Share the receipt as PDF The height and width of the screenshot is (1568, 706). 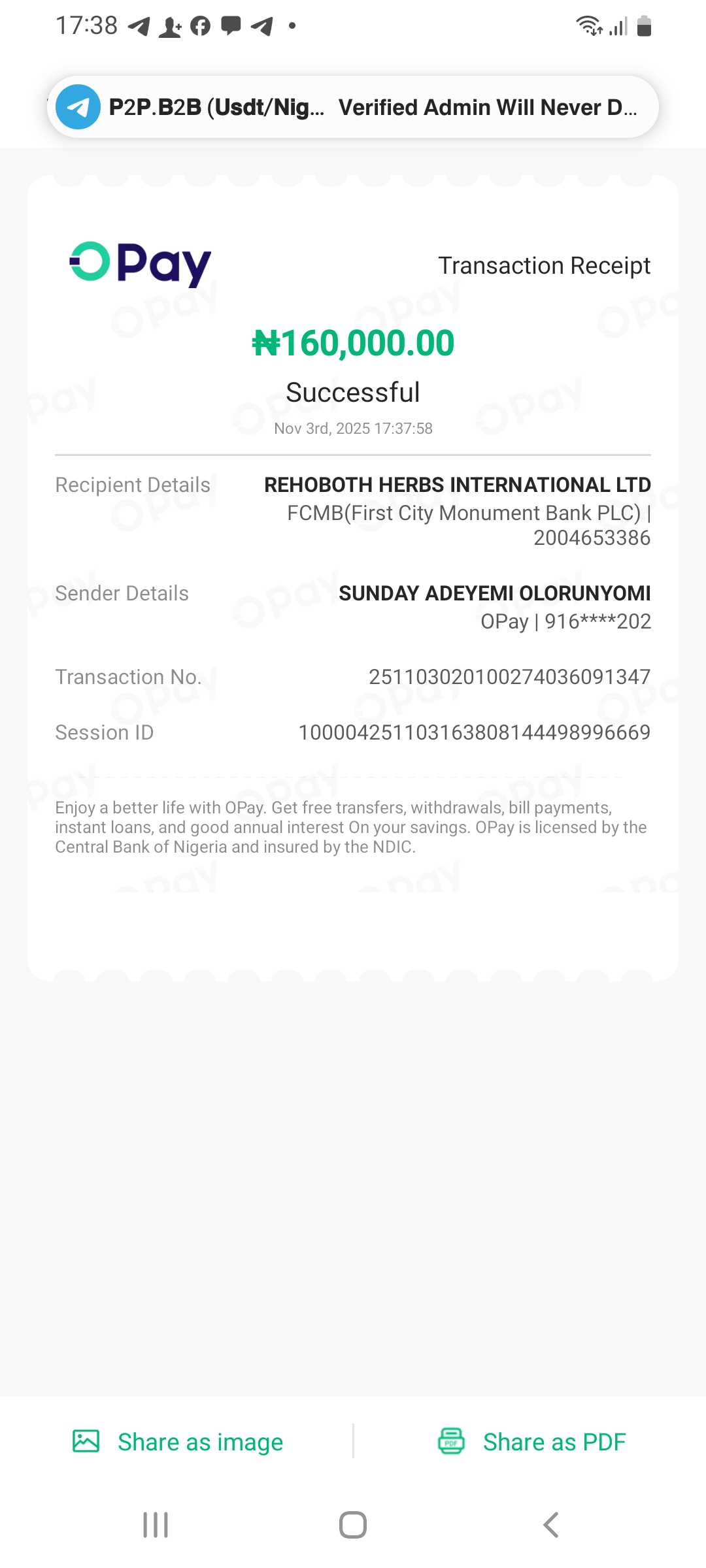point(531,1442)
